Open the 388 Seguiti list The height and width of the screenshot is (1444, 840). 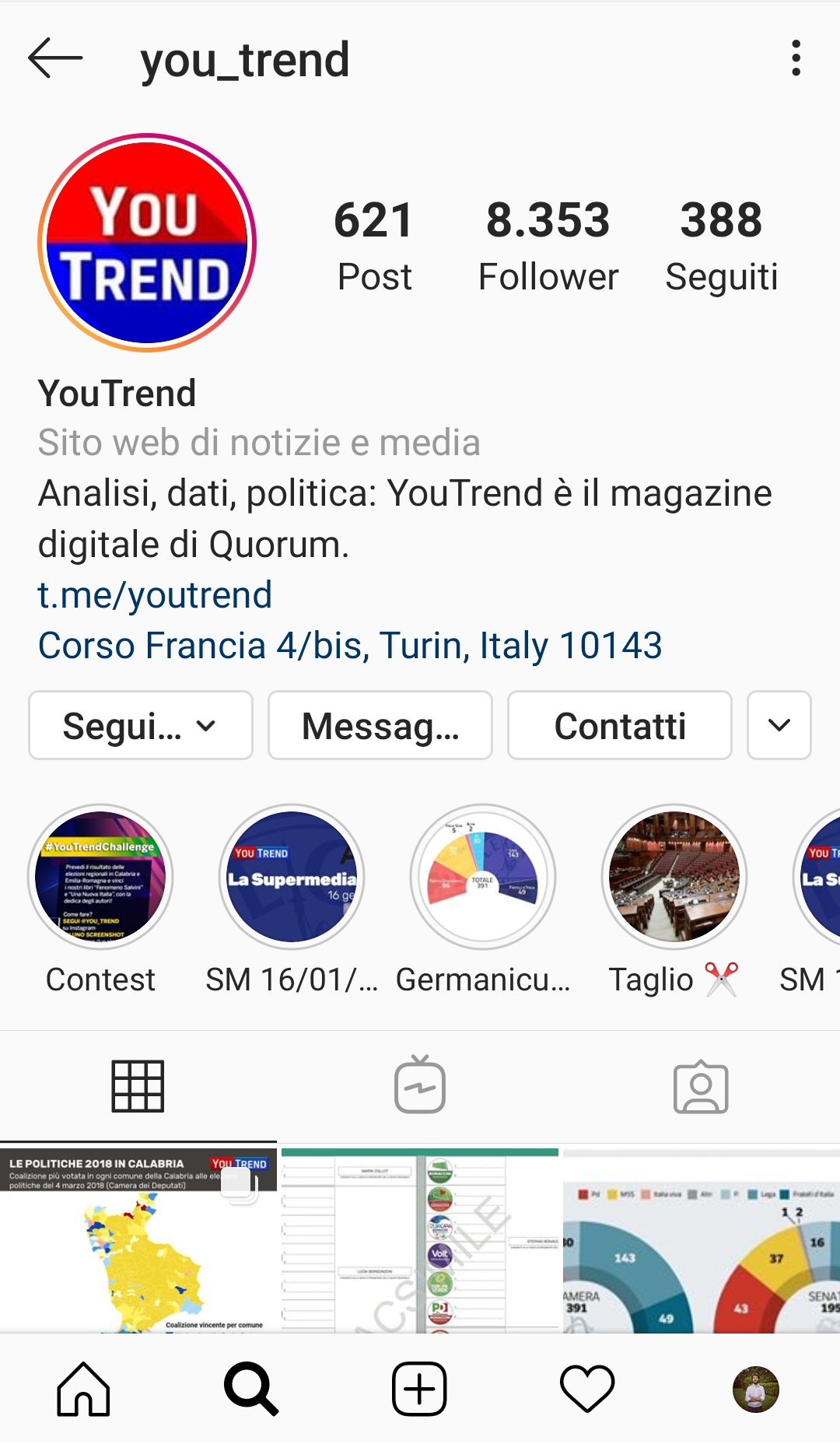(721, 245)
